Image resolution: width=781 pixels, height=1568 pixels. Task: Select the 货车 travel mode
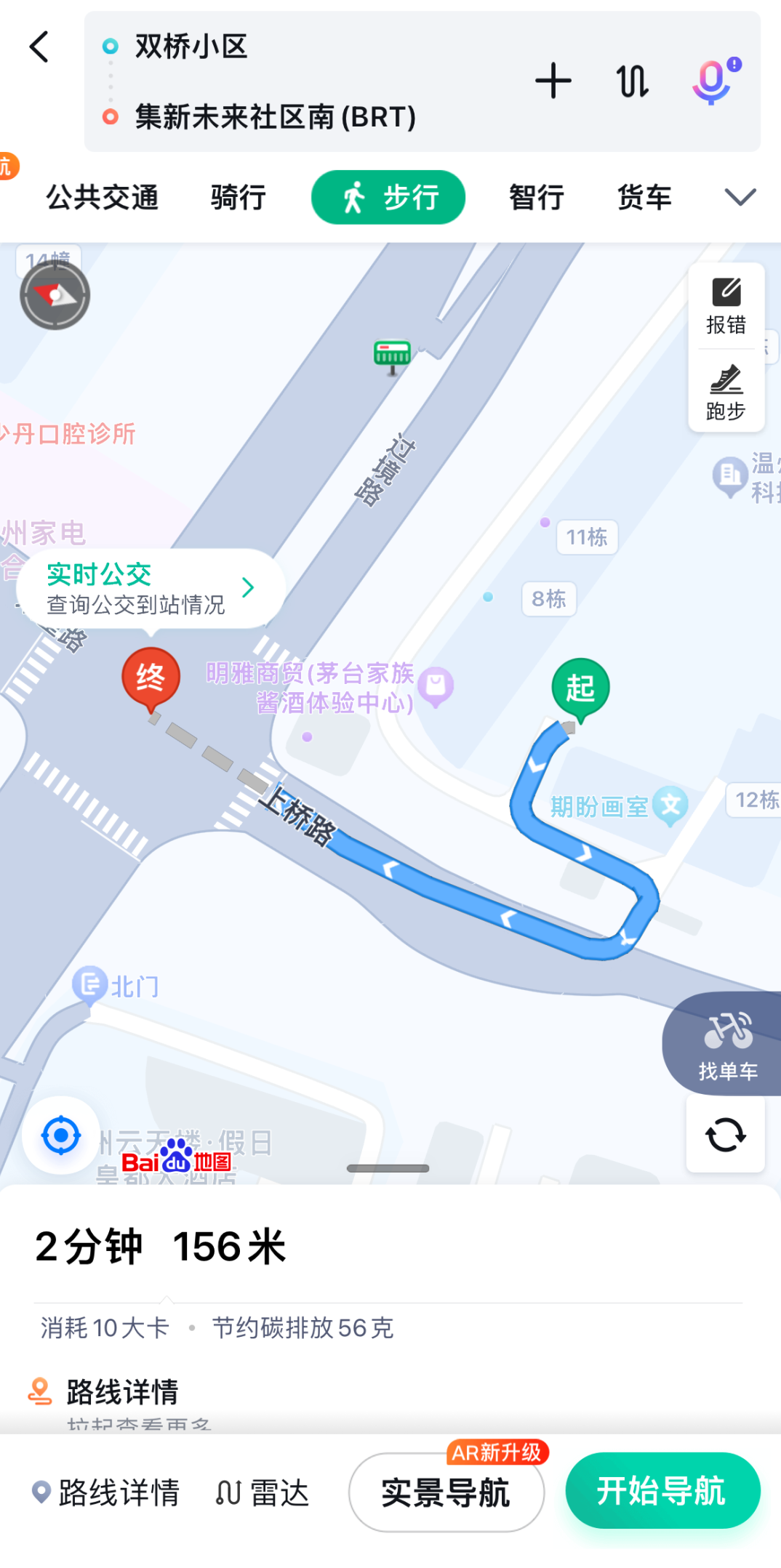coord(644,197)
